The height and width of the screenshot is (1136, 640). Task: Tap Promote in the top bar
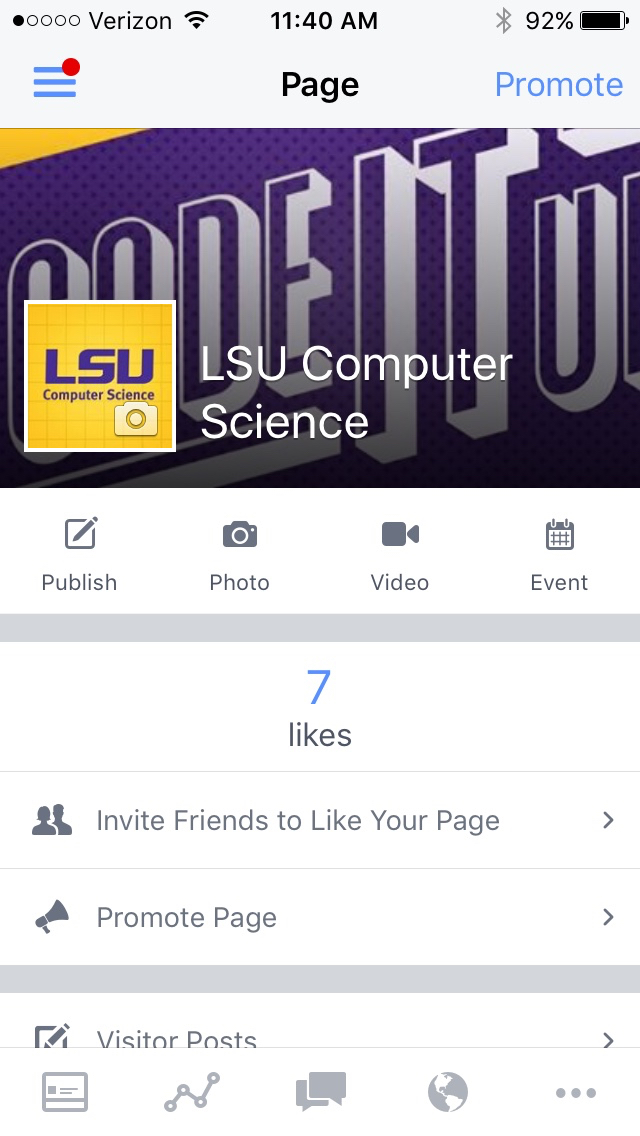pos(558,85)
